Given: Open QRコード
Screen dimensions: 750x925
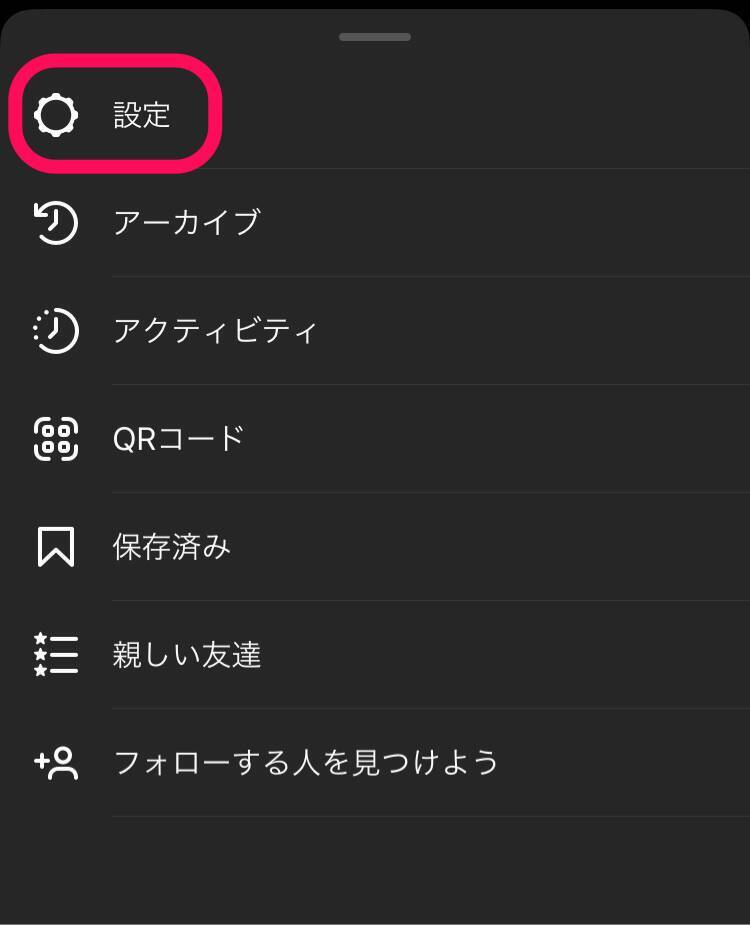Looking at the screenshot, I should click(x=178, y=439).
